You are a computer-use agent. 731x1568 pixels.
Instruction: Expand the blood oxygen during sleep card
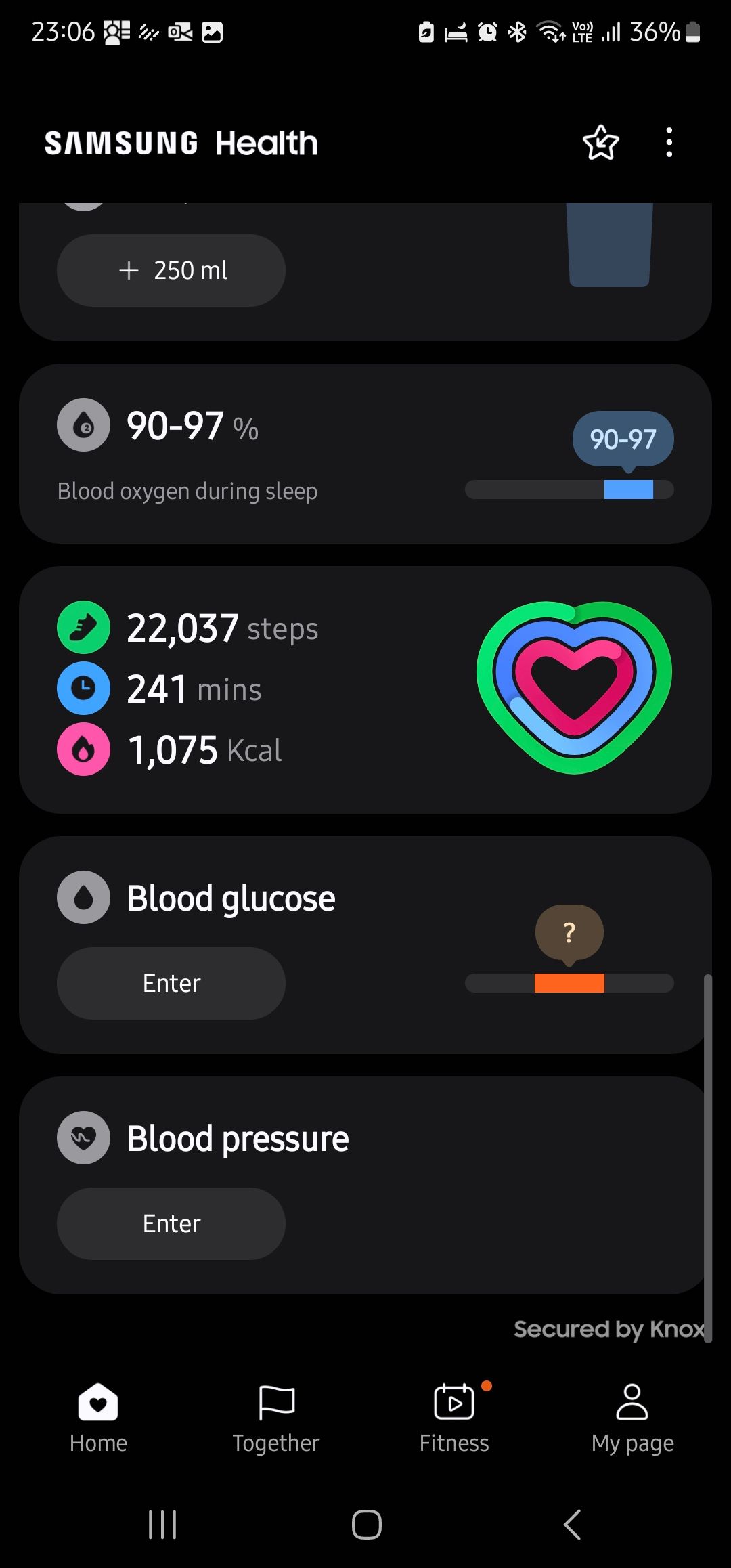[x=365, y=452]
